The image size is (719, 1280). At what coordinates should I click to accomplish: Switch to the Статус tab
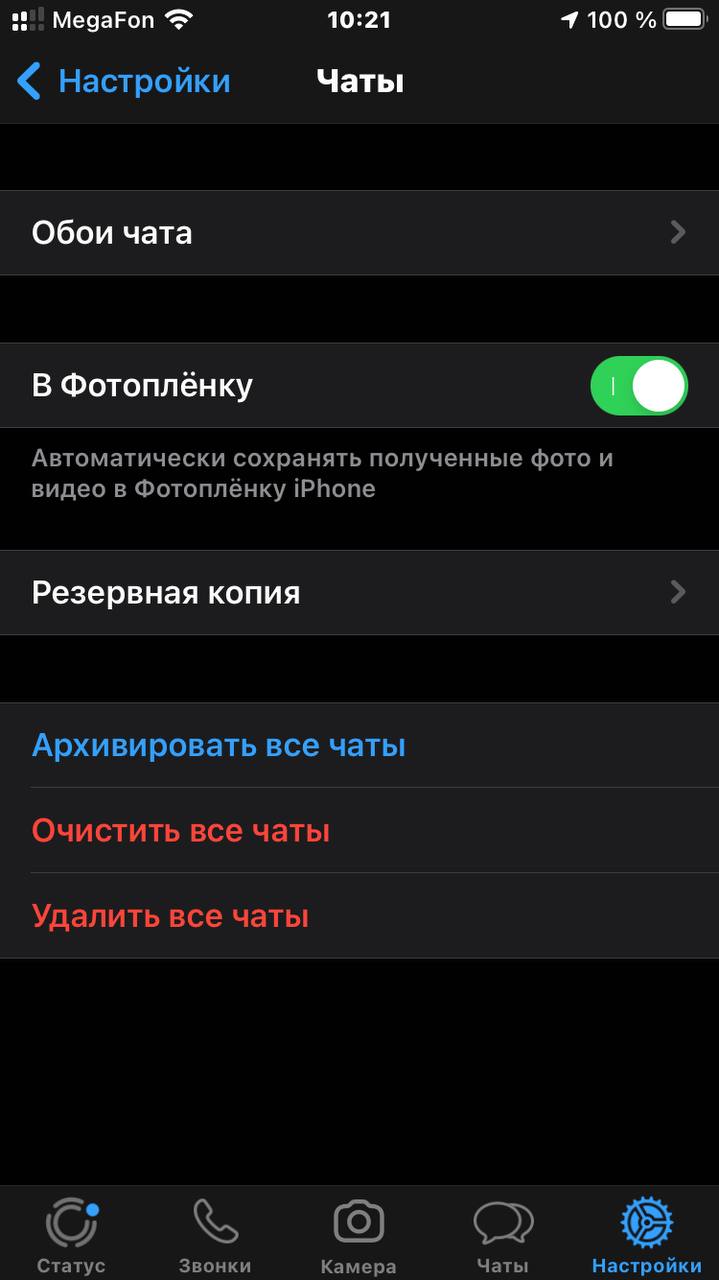pos(71,1236)
